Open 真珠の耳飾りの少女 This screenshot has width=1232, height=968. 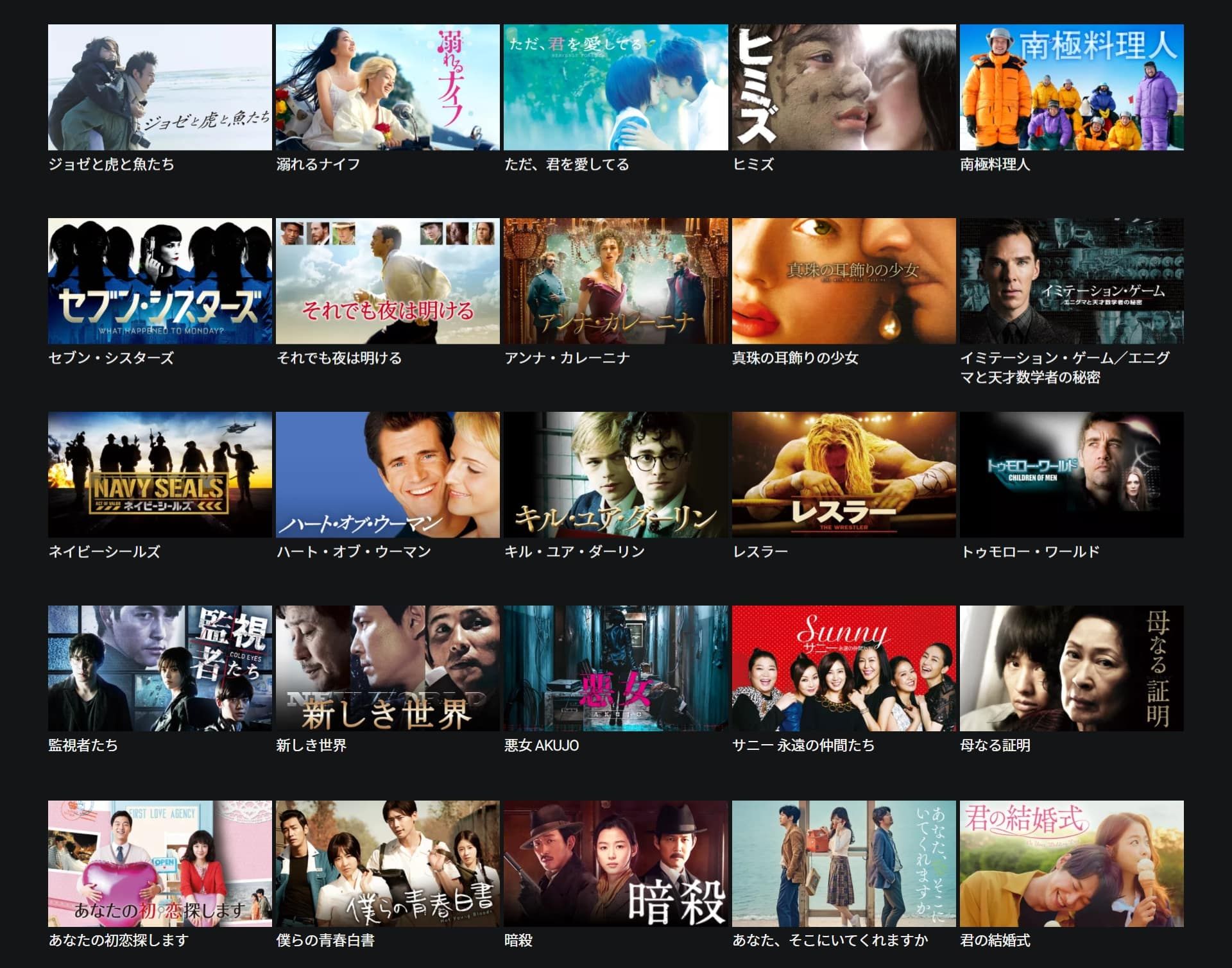(843, 281)
